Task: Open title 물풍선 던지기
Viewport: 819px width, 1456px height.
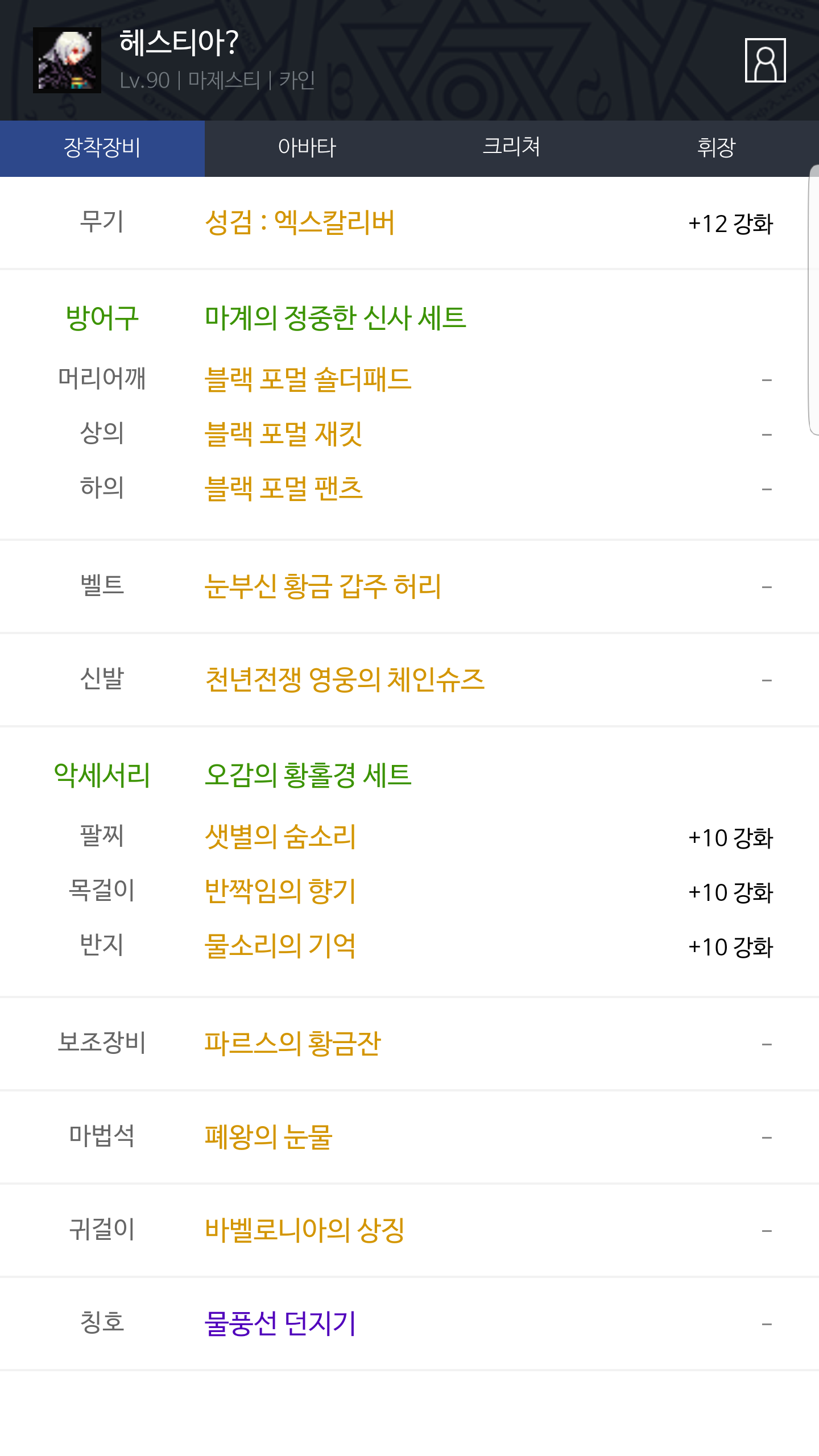Action: (280, 1323)
